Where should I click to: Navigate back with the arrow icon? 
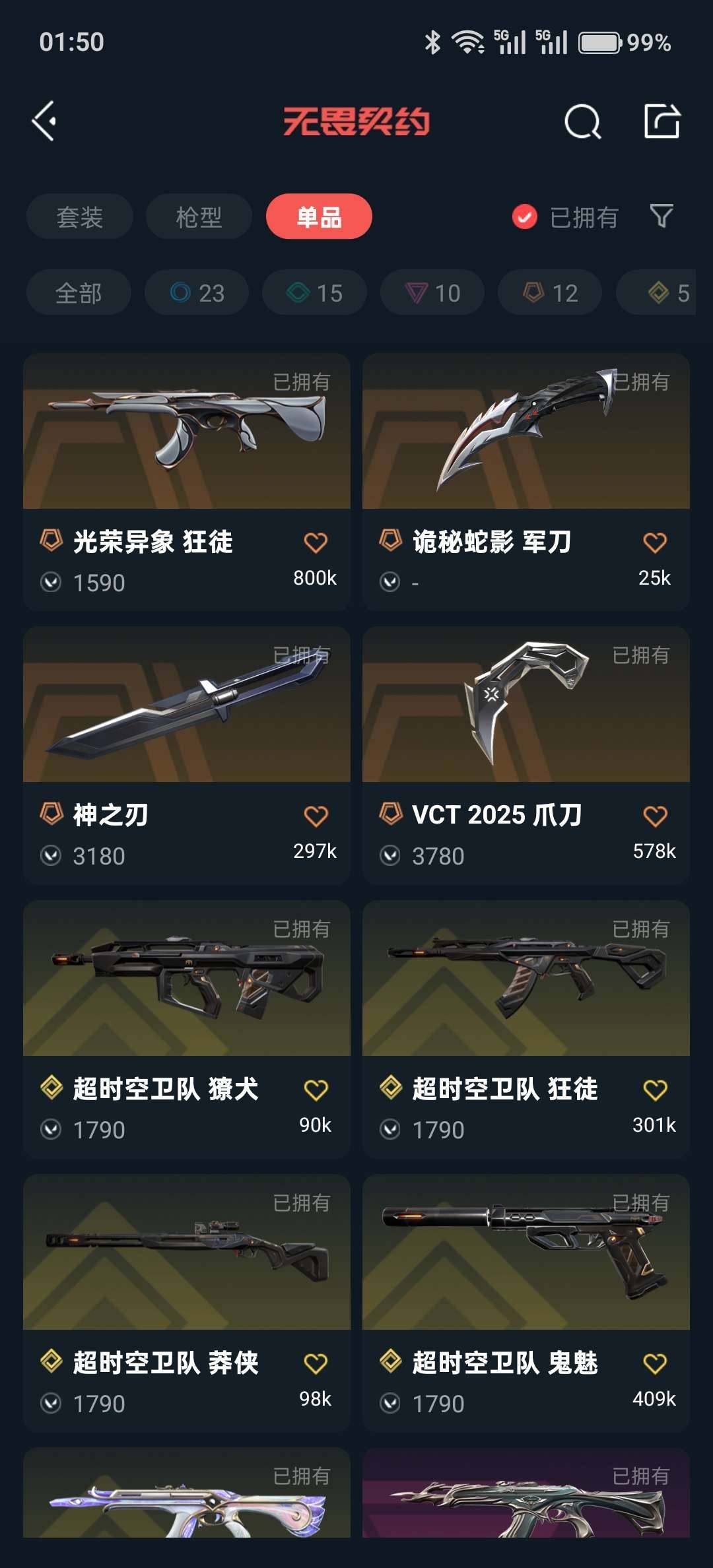pyautogui.click(x=44, y=121)
